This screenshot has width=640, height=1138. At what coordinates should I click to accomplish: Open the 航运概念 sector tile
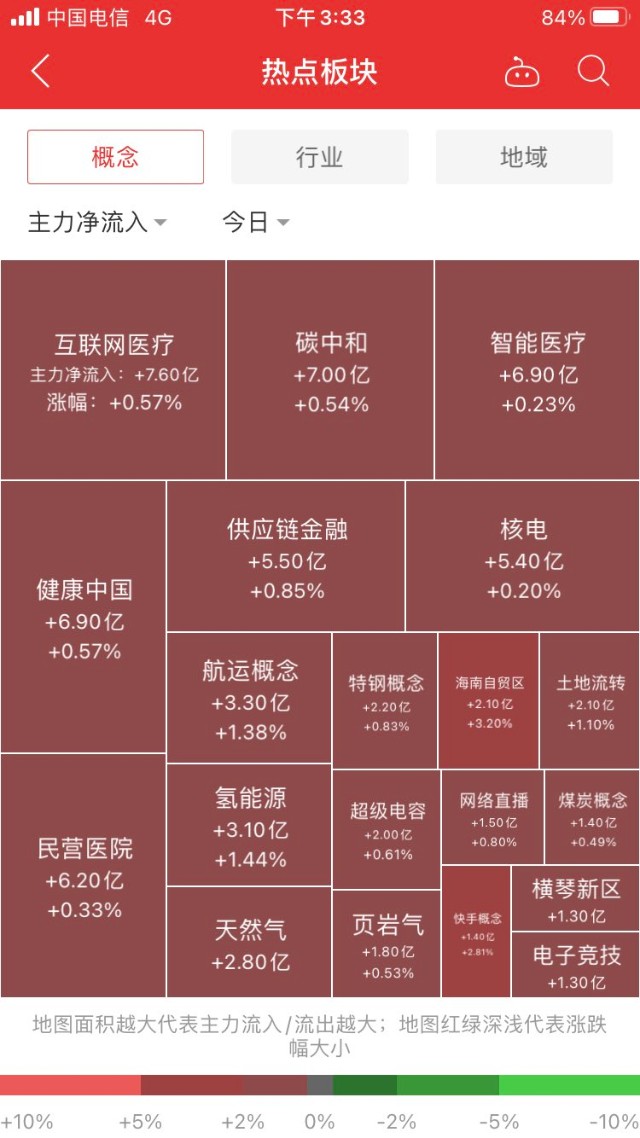click(249, 699)
